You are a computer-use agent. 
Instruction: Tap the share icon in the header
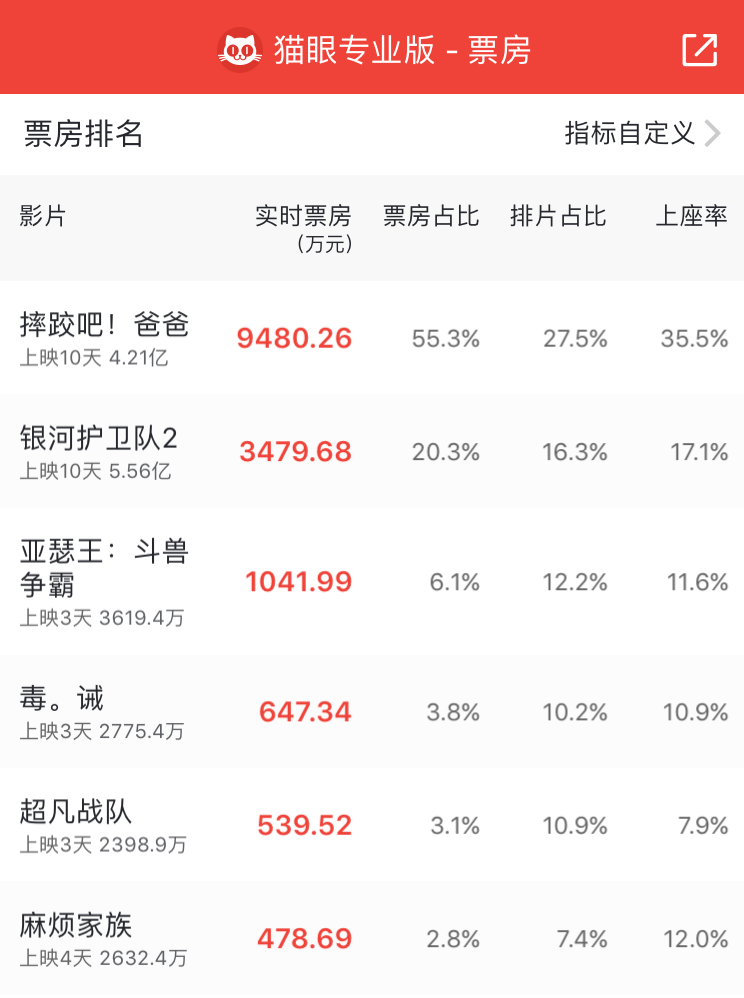coord(699,49)
